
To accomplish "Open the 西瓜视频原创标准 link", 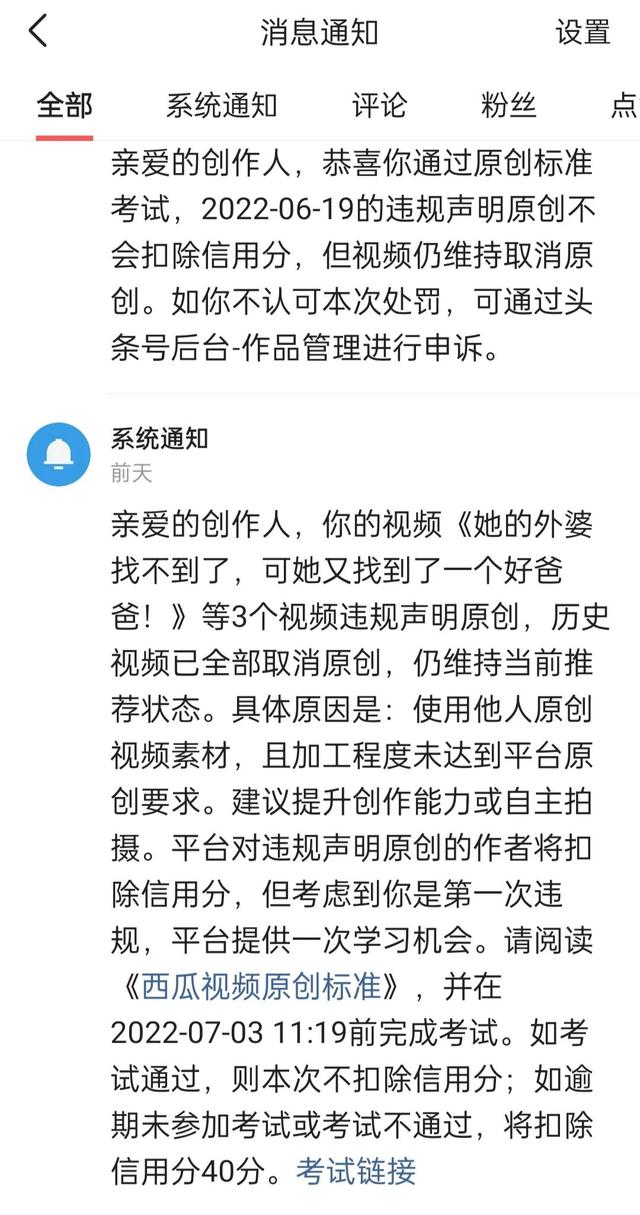I will tap(261, 986).
